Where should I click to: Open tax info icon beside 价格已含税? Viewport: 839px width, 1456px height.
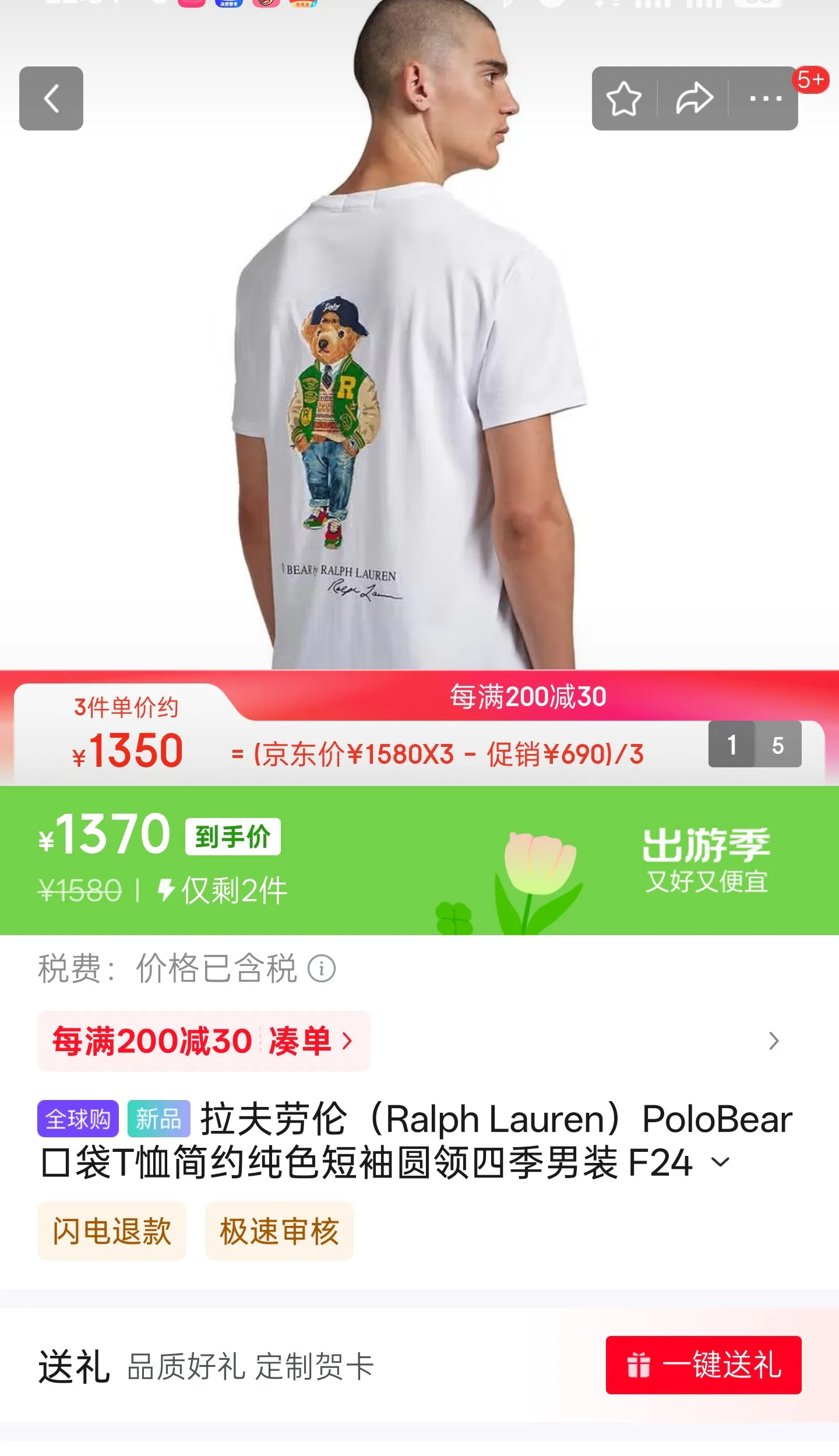[x=322, y=969]
